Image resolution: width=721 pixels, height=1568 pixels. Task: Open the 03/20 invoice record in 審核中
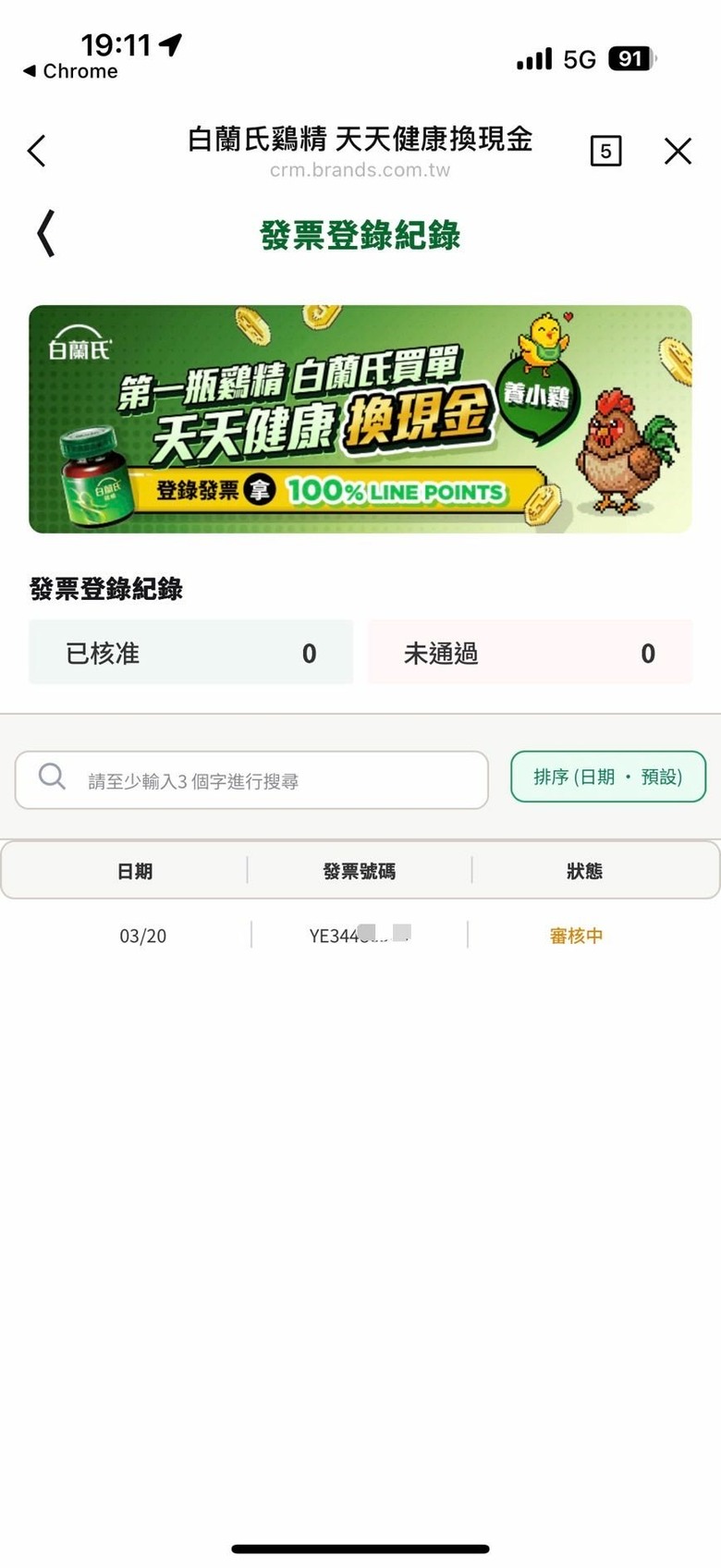point(360,935)
